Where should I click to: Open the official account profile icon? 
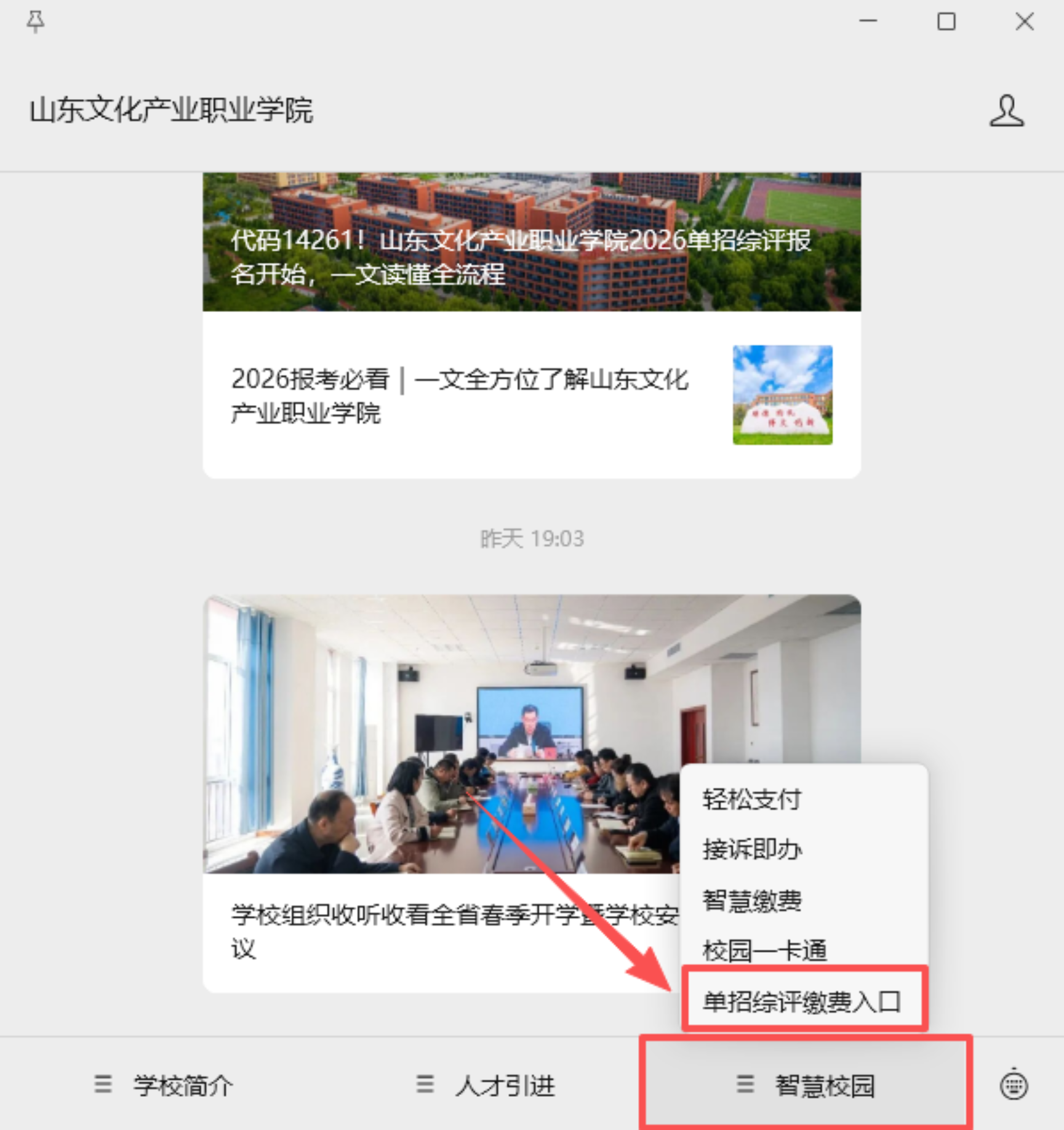click(x=1006, y=111)
